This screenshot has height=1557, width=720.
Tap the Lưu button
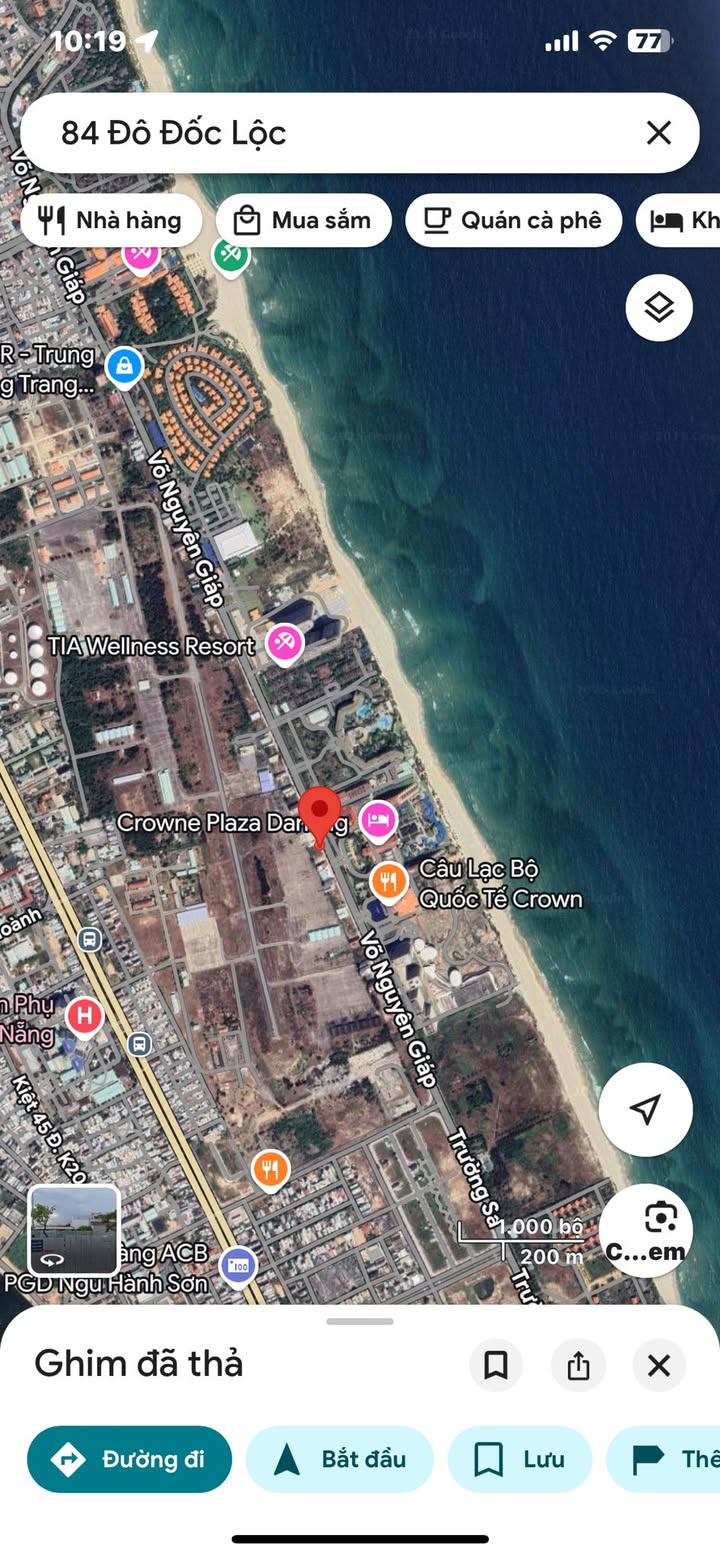520,1459
